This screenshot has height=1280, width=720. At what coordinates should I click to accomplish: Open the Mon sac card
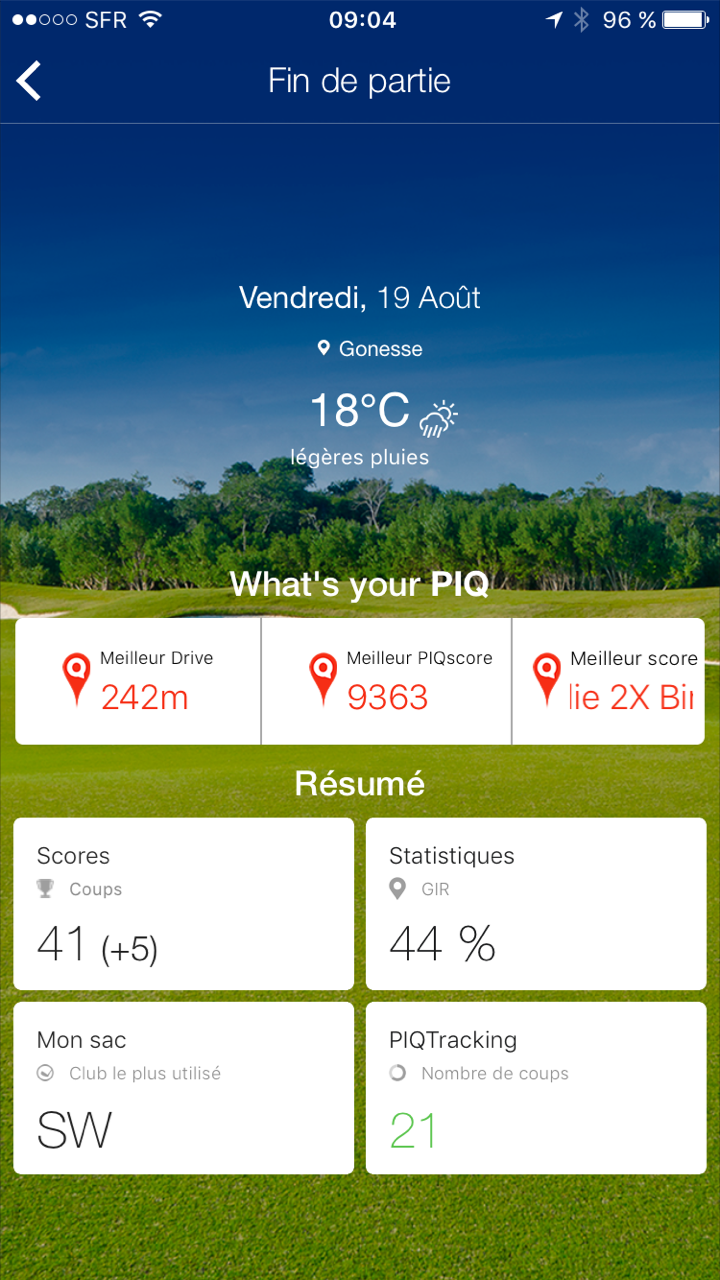coord(183,1088)
